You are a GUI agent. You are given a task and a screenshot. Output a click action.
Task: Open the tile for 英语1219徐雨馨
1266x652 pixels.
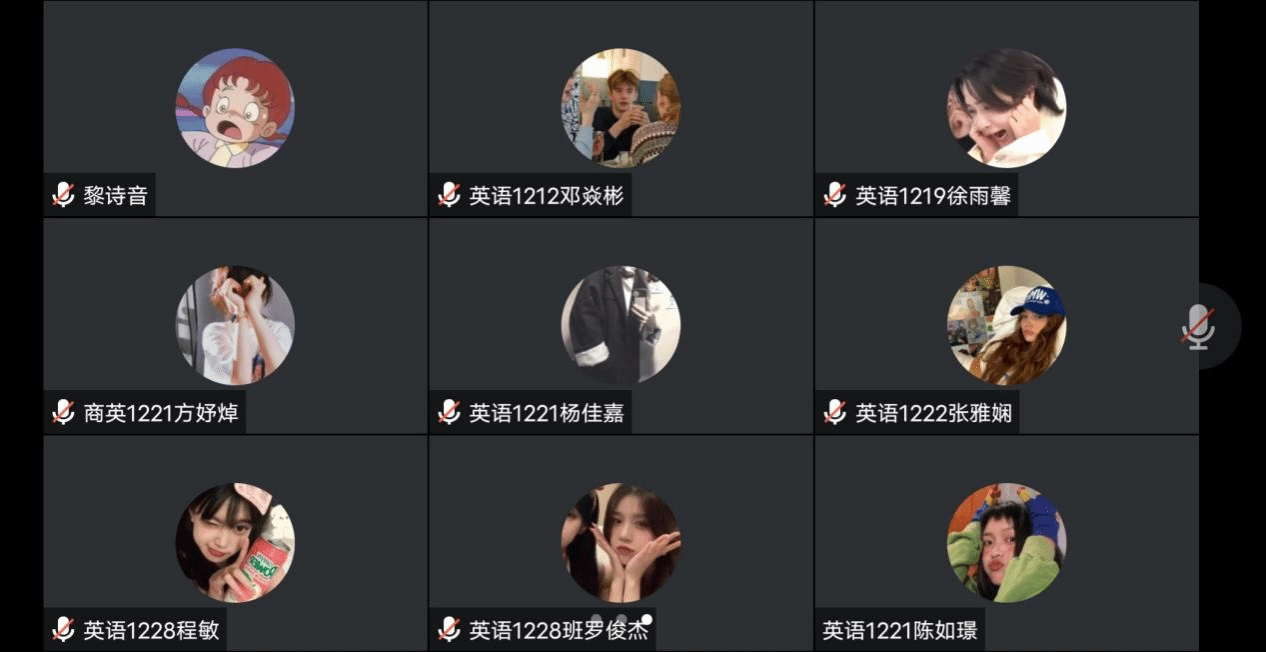pos(1006,108)
